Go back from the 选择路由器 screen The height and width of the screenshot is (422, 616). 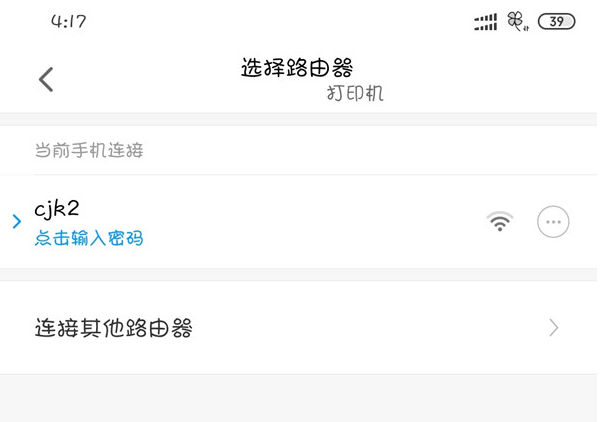[x=46, y=80]
